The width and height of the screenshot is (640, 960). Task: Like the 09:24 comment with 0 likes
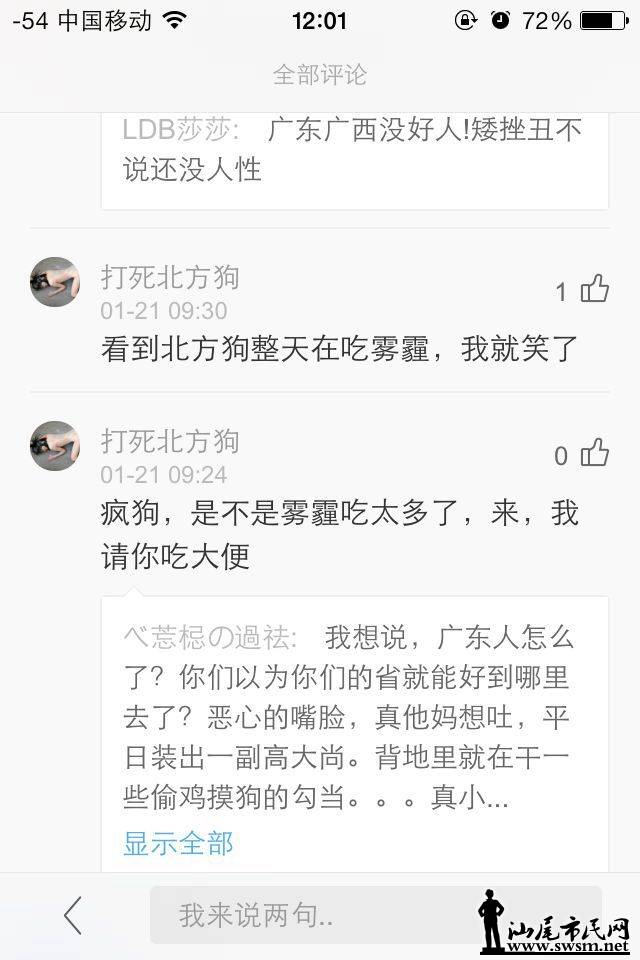click(595, 453)
